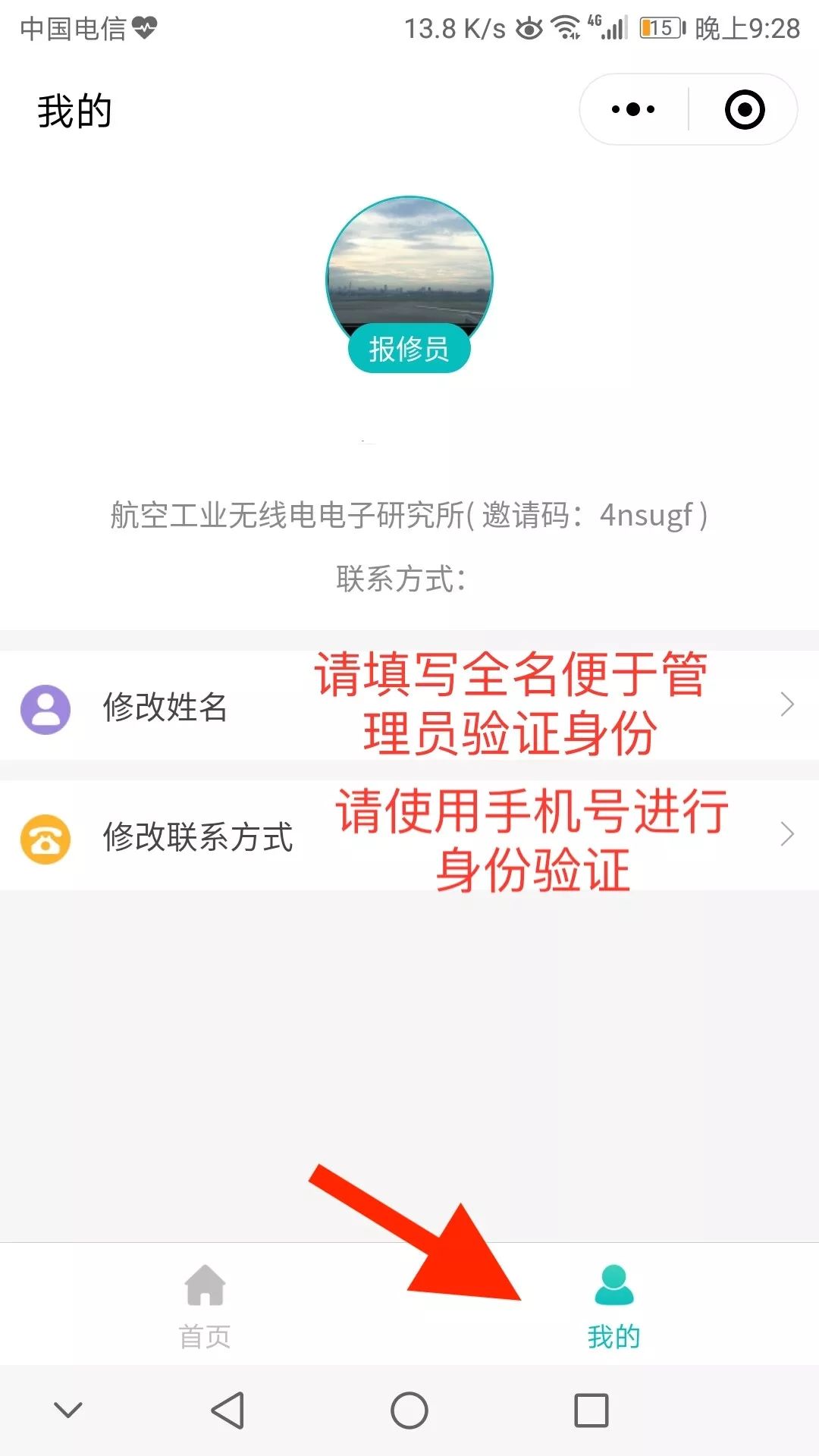Click the 报修员 badge under the avatar
Image resolution: width=819 pixels, height=1456 pixels.
409,348
